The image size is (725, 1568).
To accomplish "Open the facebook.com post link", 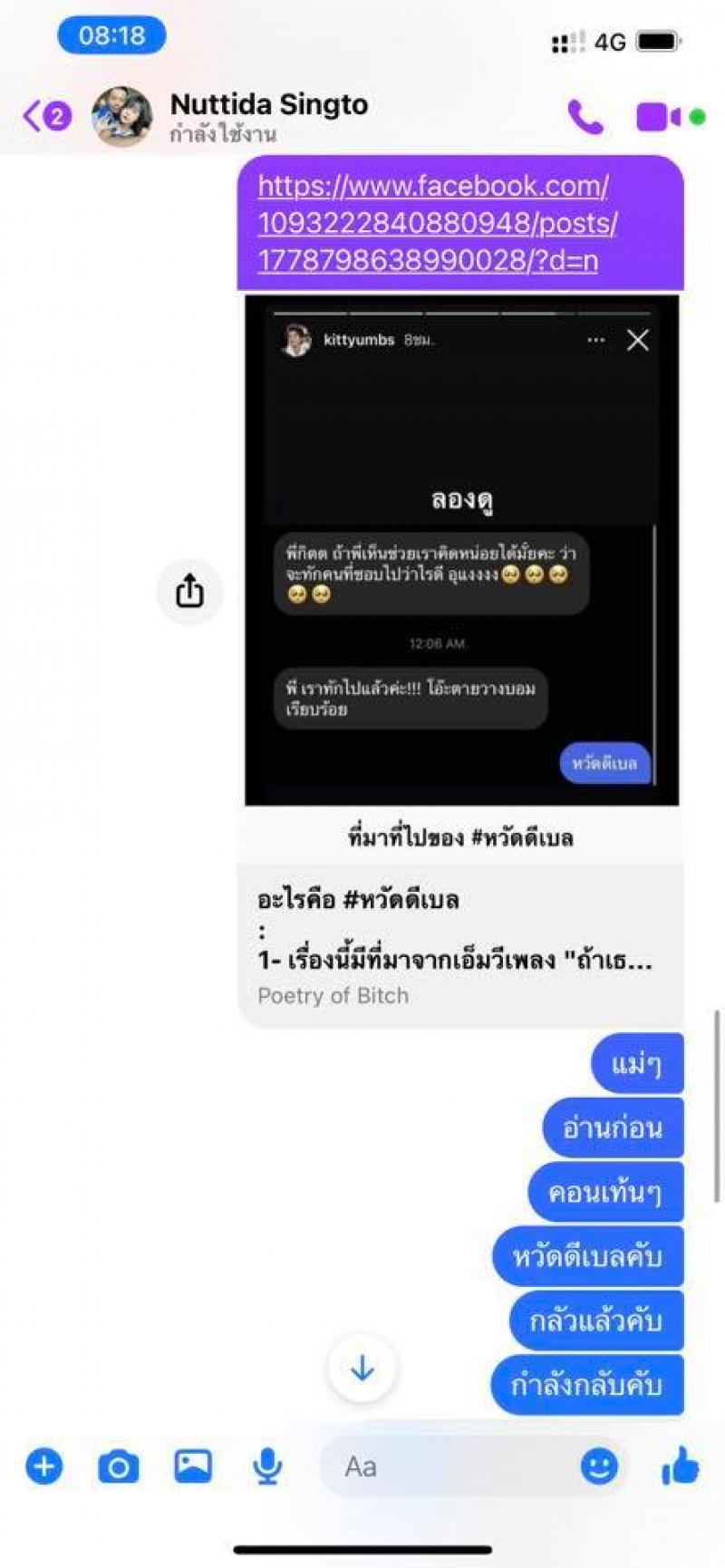I will point(437,223).
